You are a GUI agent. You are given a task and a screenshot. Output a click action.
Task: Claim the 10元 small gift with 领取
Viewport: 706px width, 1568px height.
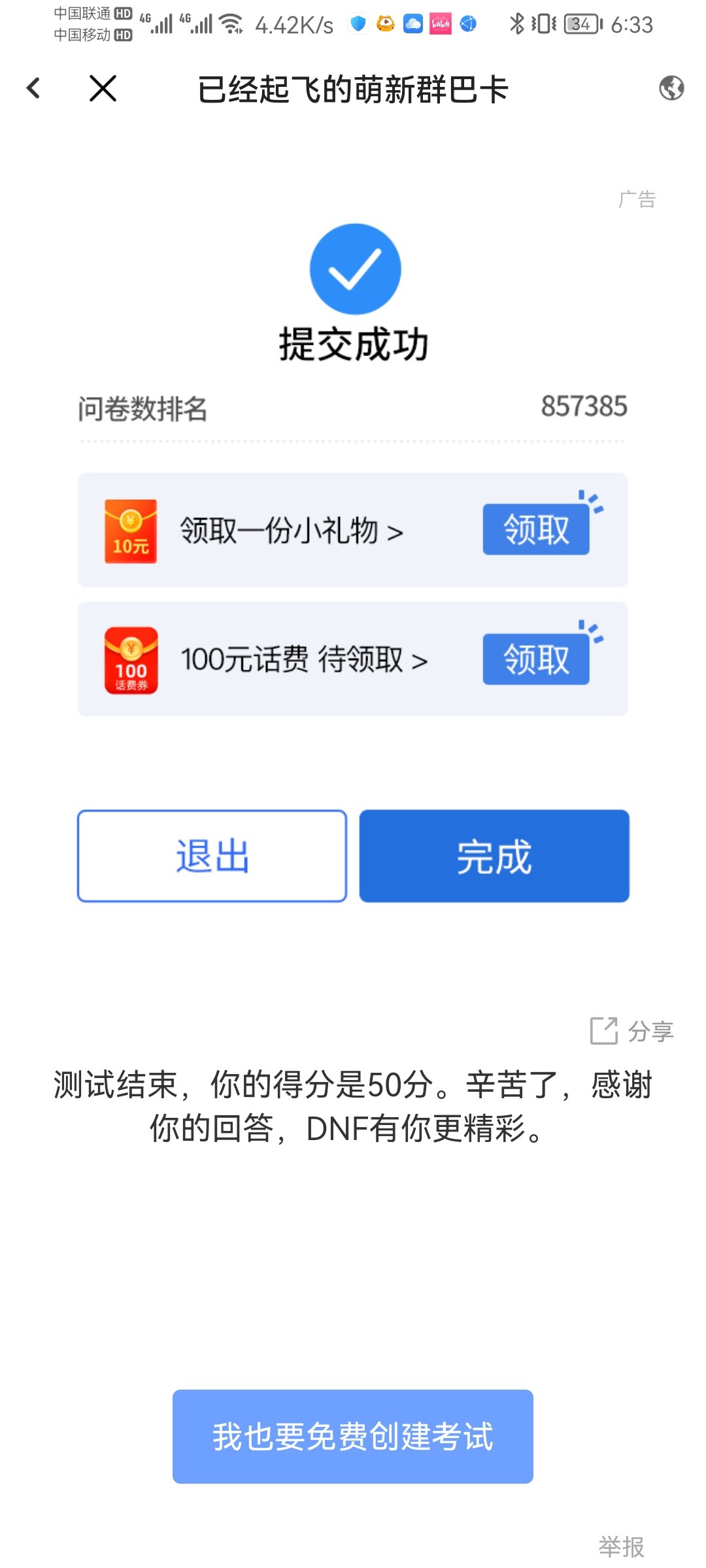point(536,529)
